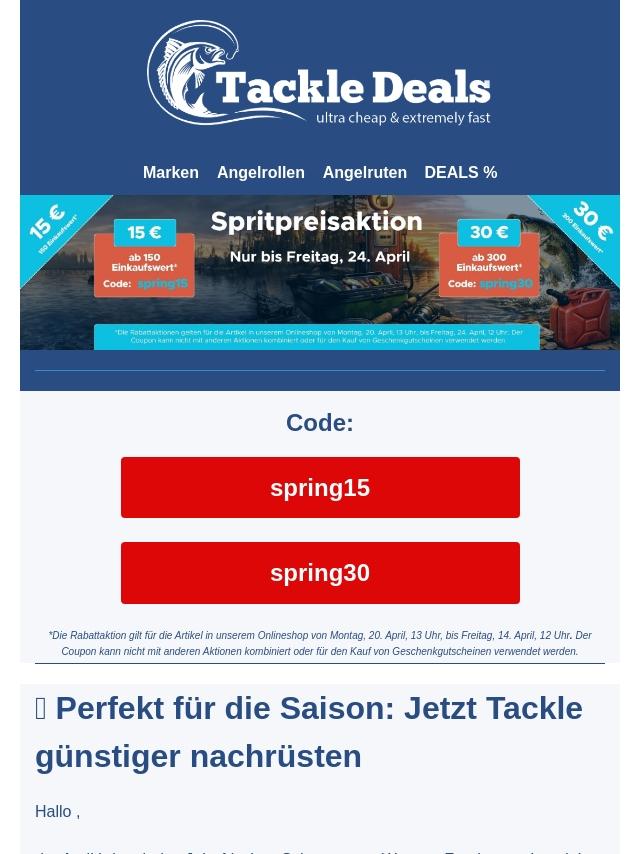640x854 pixels.
Task: Browse the Angelruten category
Action: [365, 172]
